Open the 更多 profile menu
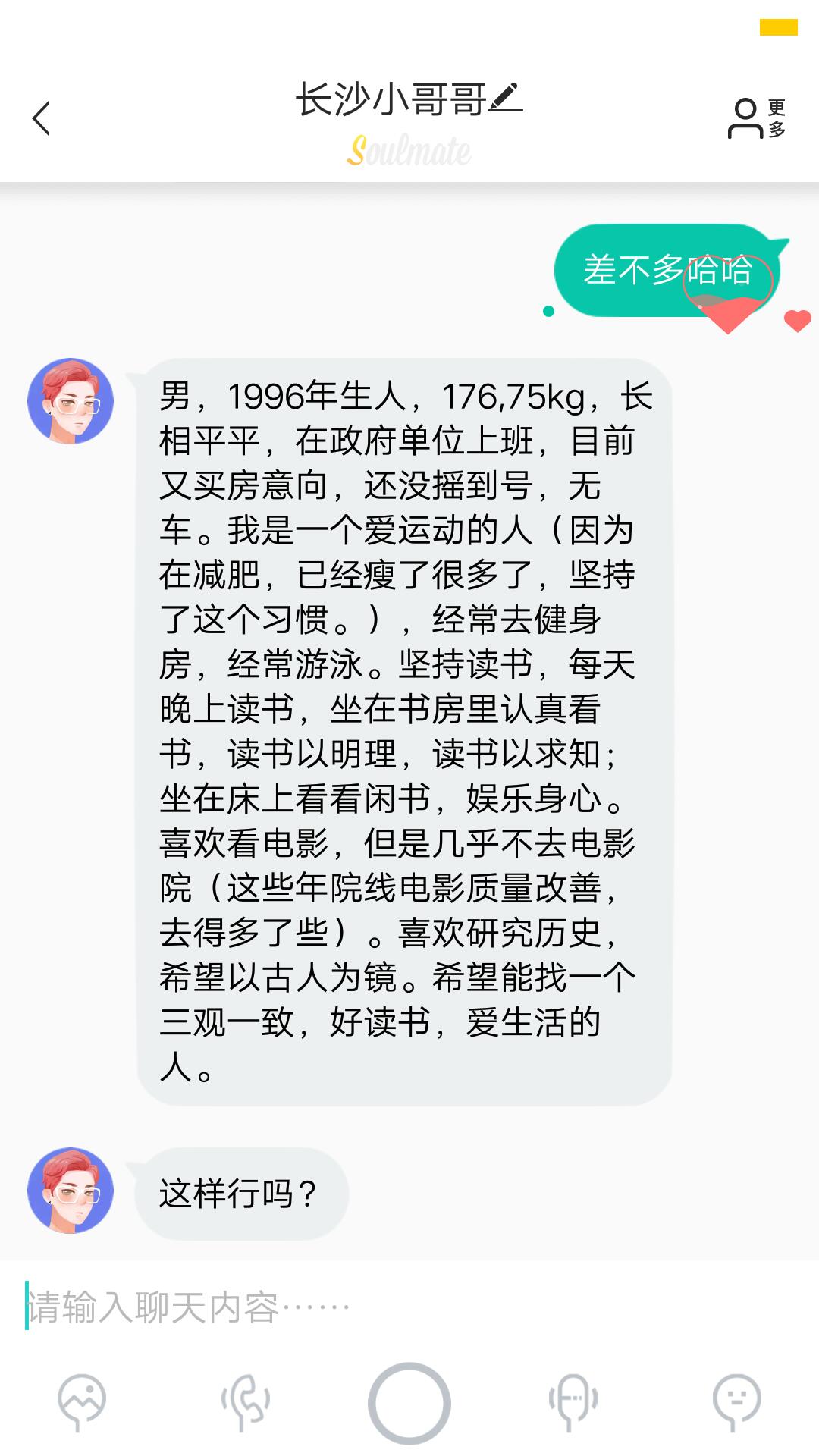The image size is (819, 1456). tap(757, 118)
